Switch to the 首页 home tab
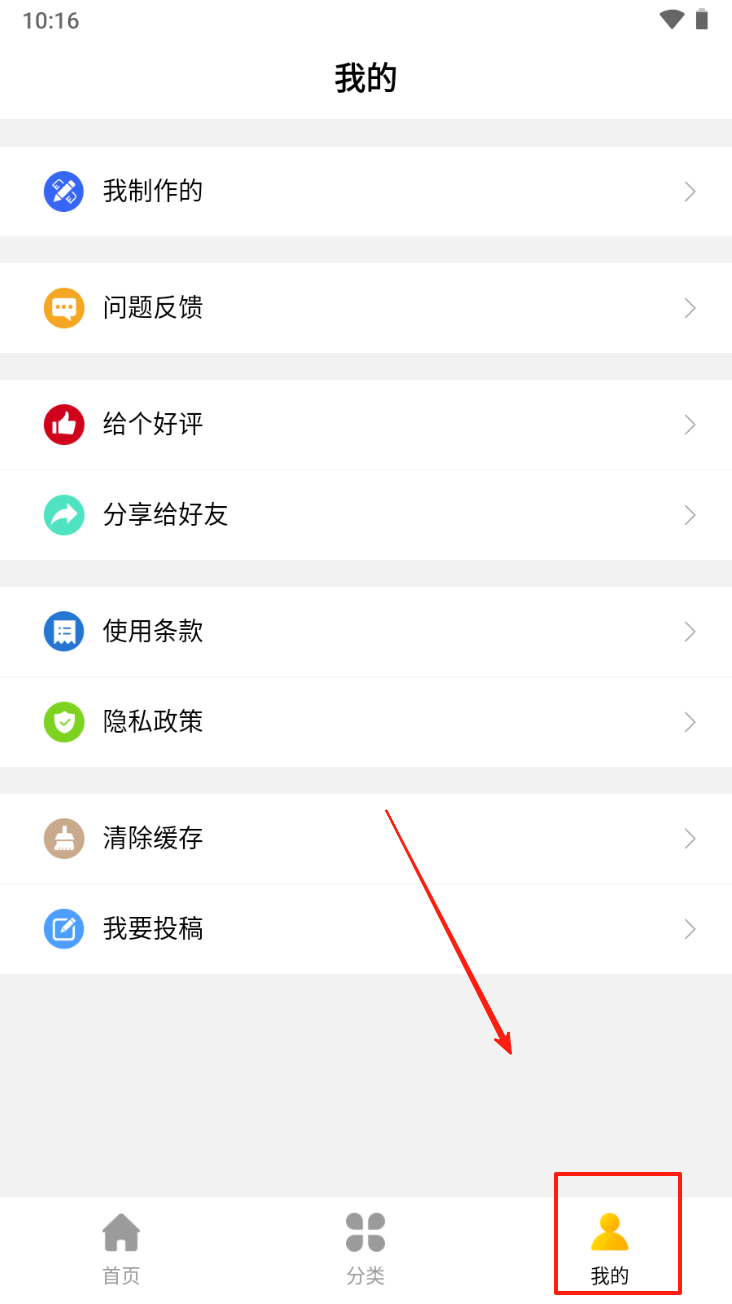This screenshot has width=732, height=1304. (x=121, y=1249)
